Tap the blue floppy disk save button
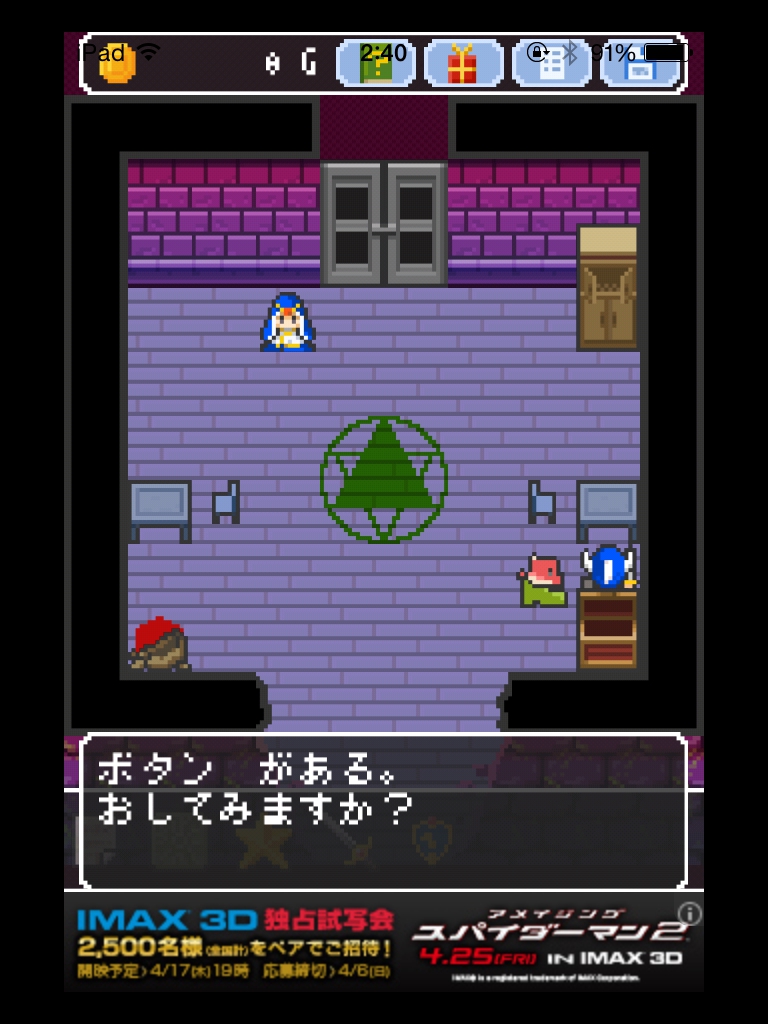The width and height of the screenshot is (768, 1024). click(x=639, y=65)
